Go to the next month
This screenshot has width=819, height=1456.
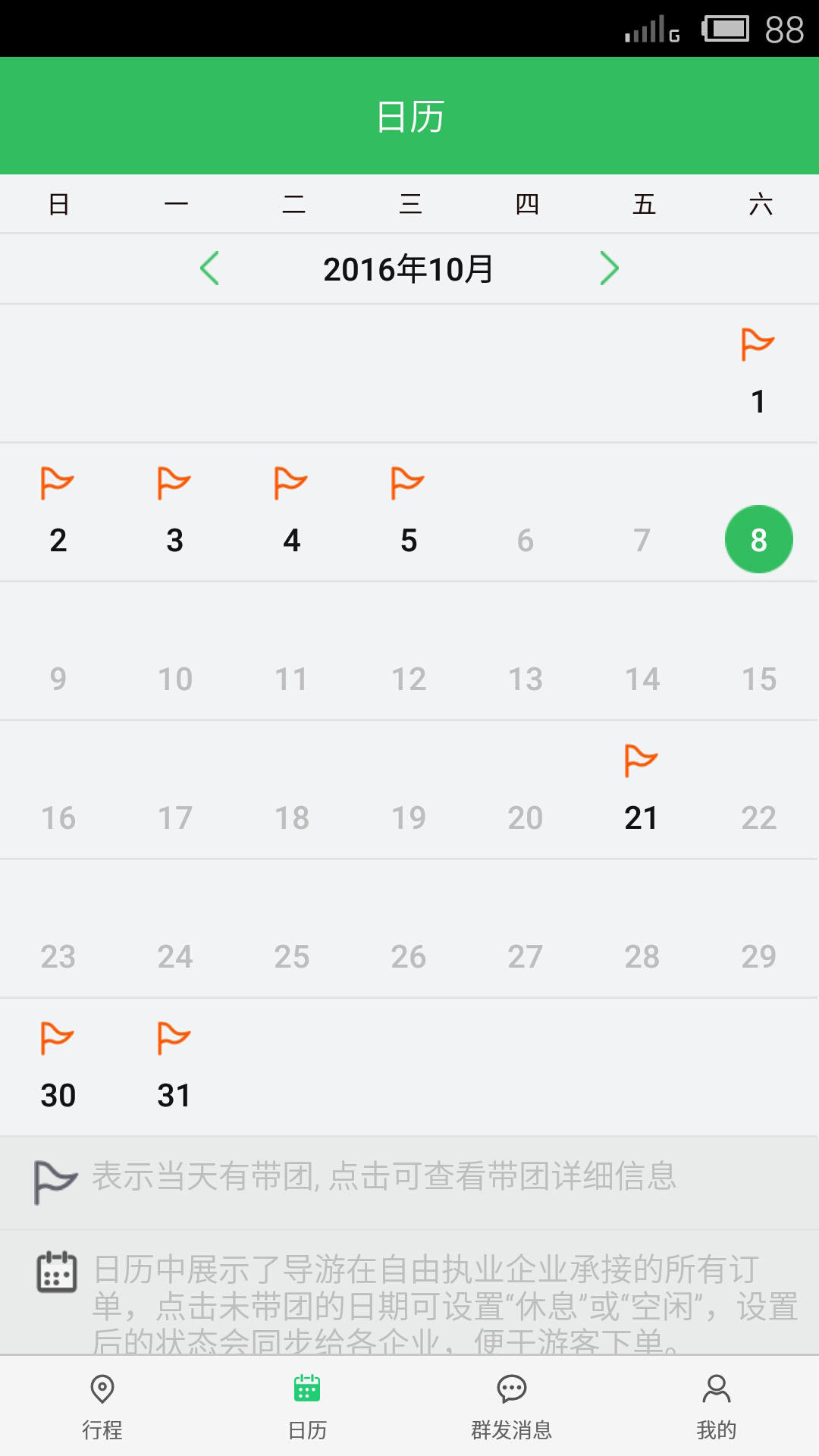tap(609, 268)
